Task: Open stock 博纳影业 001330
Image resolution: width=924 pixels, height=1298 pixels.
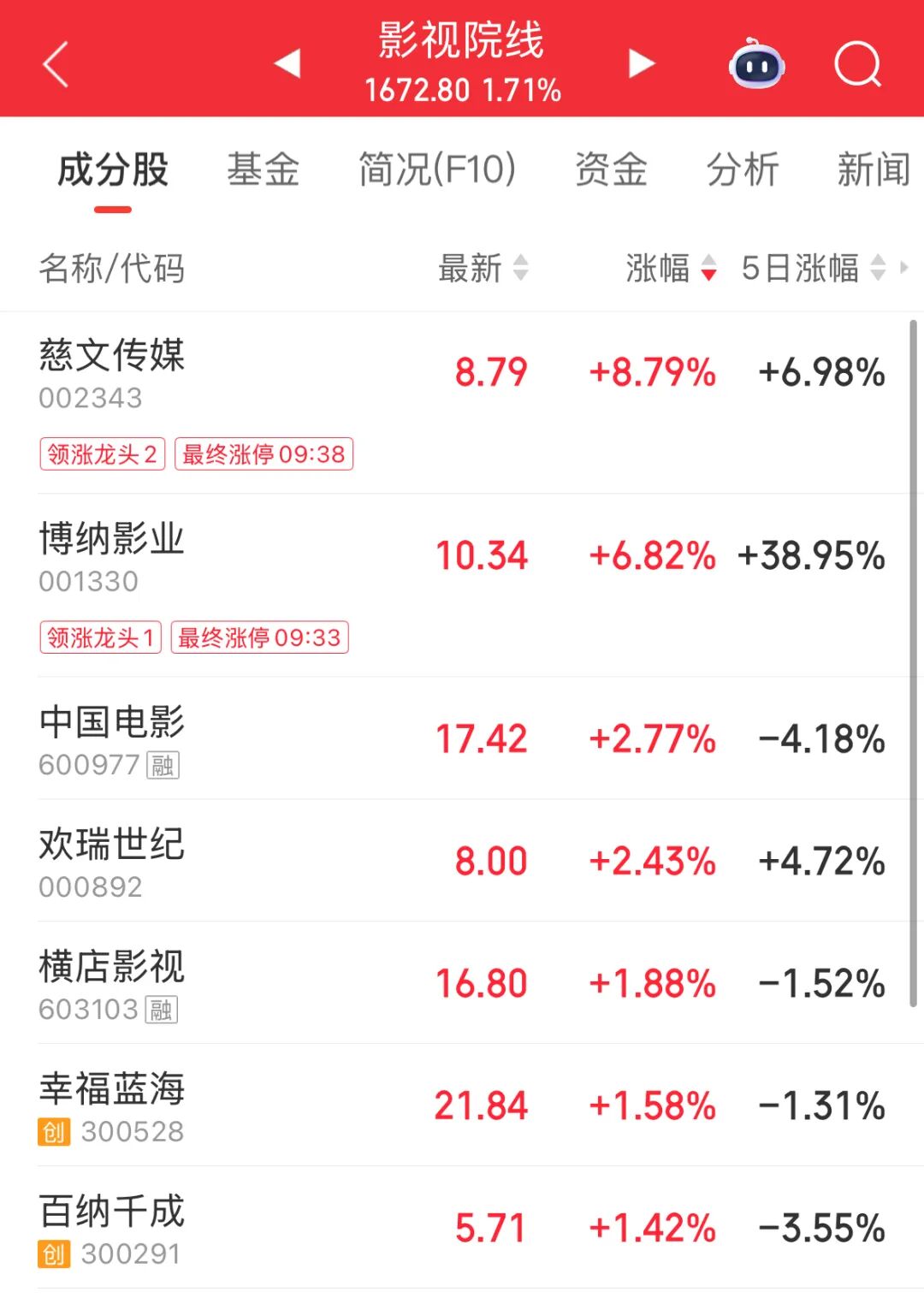Action: click(x=112, y=557)
